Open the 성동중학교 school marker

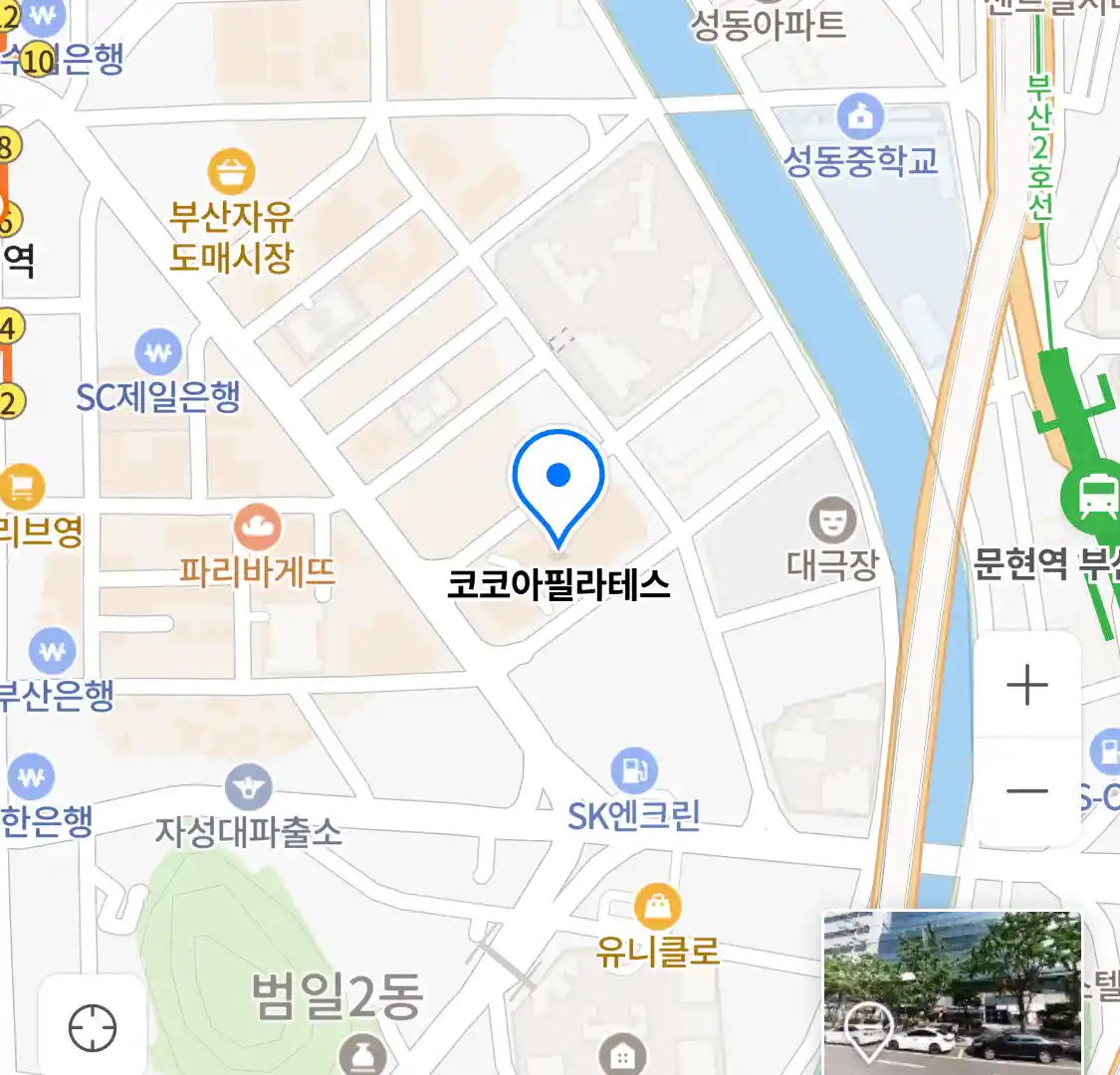click(x=860, y=117)
